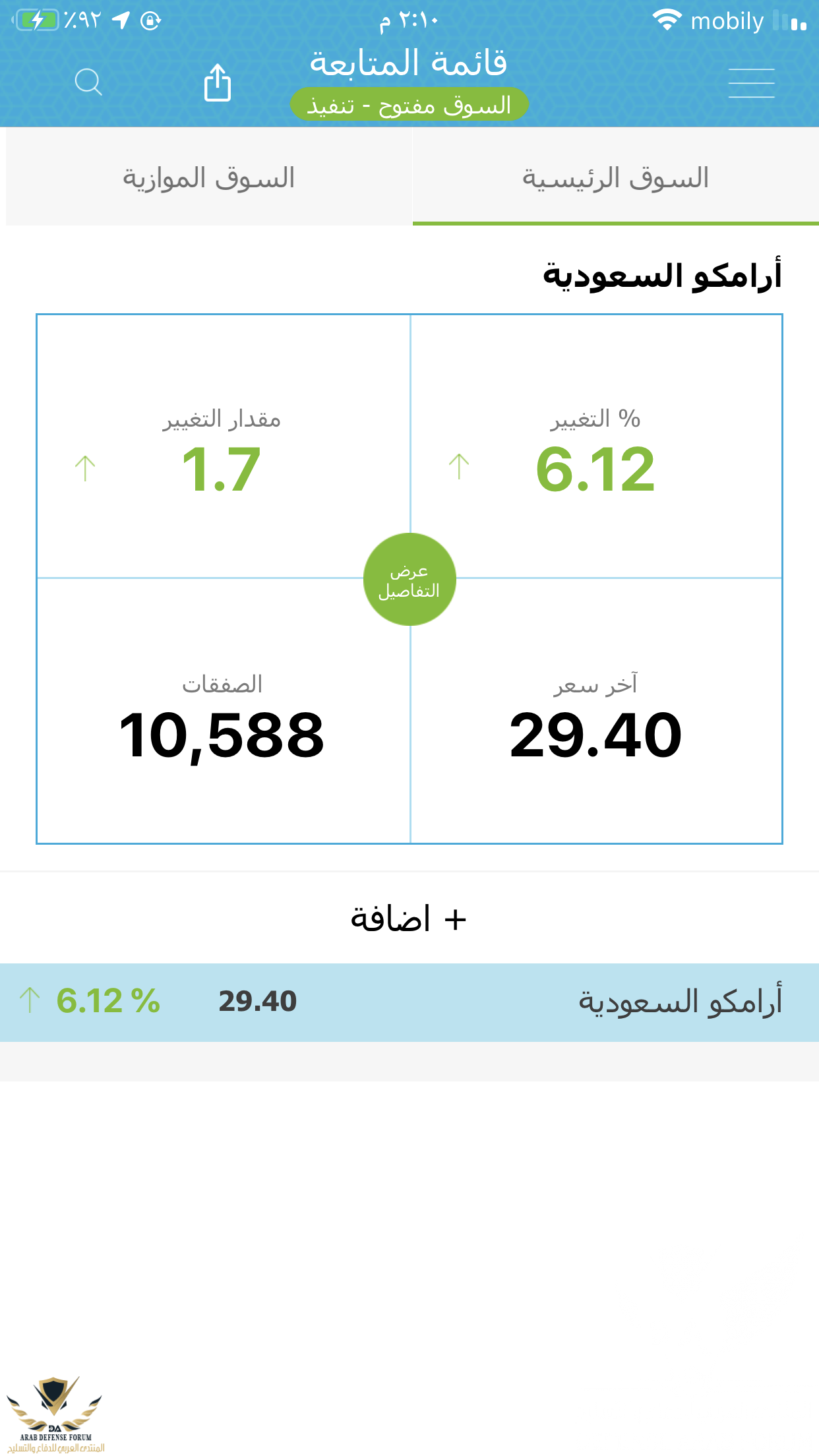The width and height of the screenshot is (819, 1456).
Task: Open the search icon in the header
Action: point(88,82)
